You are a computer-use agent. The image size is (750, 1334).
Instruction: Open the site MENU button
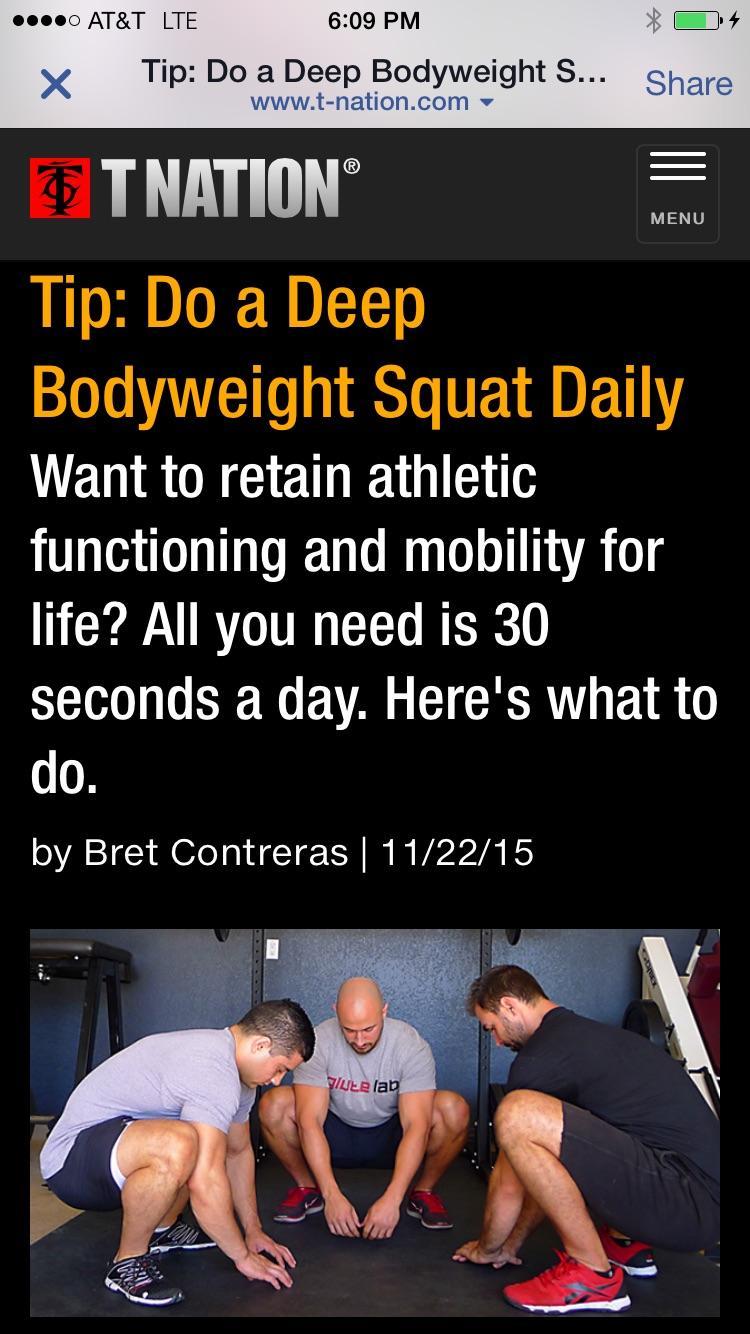tap(677, 193)
